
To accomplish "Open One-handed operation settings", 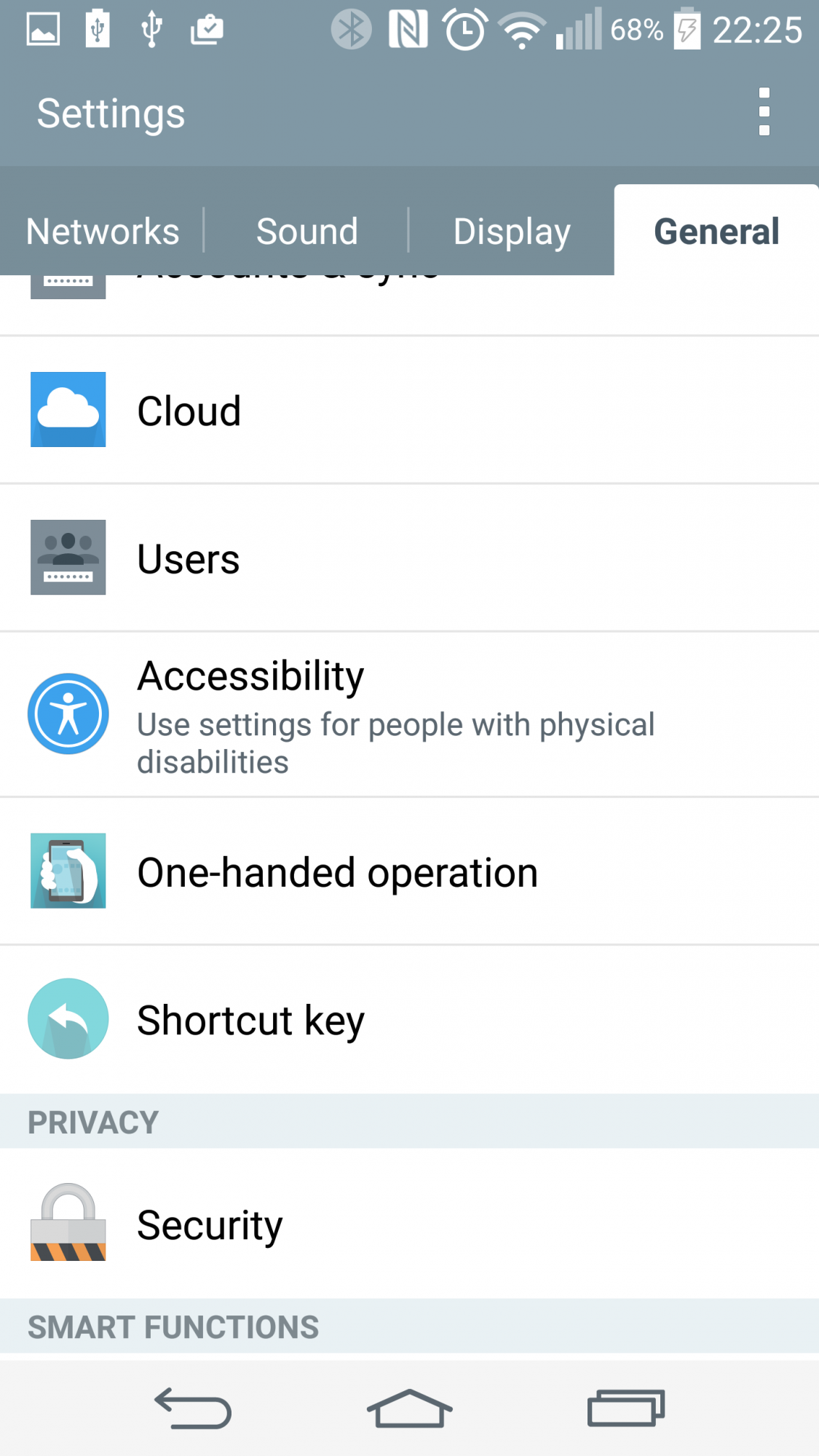I will coord(409,871).
